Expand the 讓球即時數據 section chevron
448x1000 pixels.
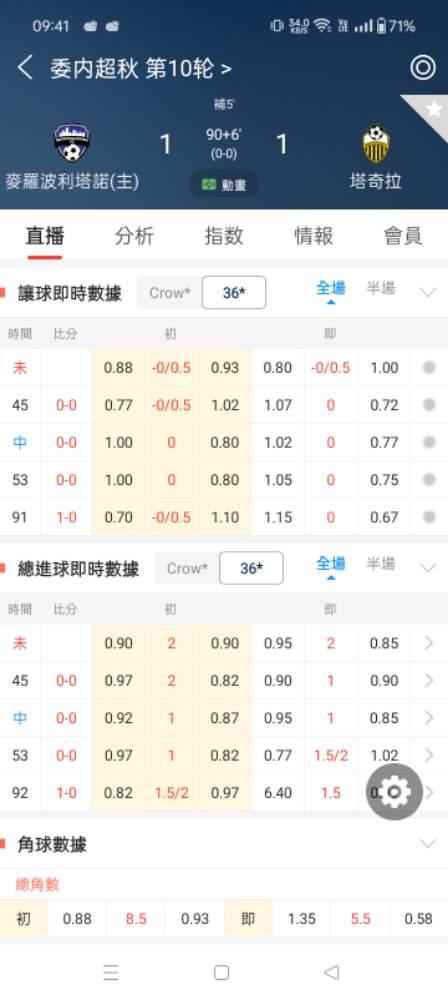(x=428, y=293)
